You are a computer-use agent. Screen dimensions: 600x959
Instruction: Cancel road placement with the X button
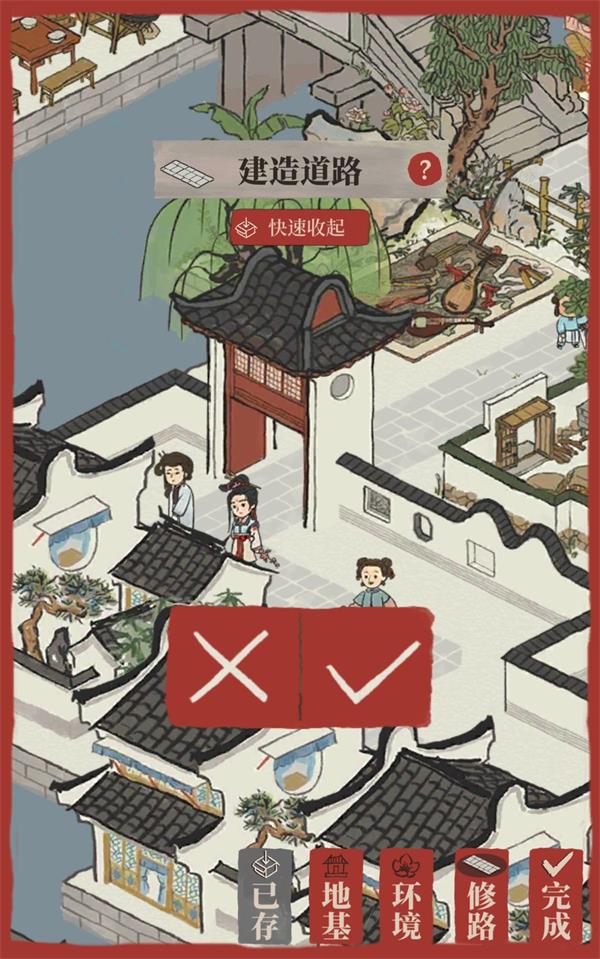[x=232, y=664]
